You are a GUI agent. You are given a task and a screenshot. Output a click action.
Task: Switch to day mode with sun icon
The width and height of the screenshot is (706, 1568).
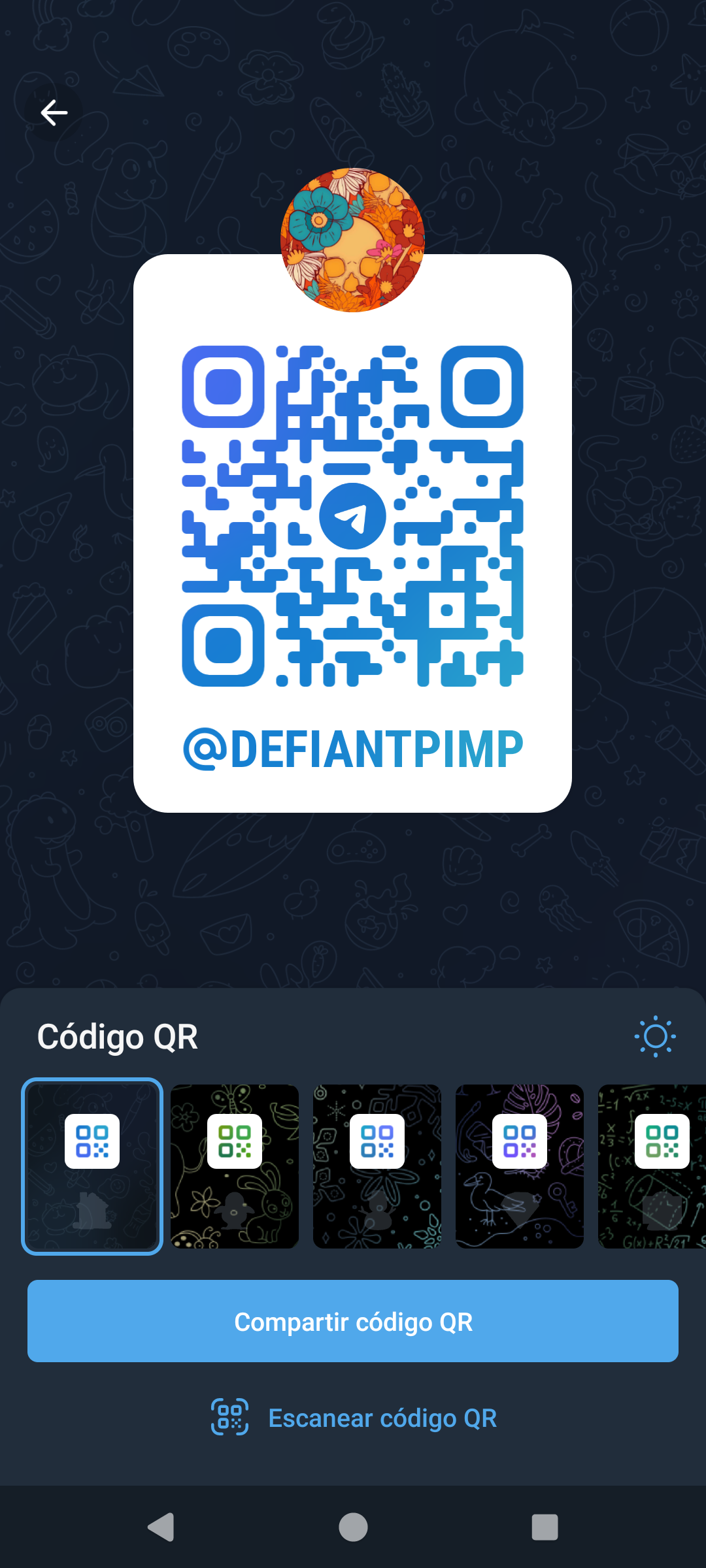pyautogui.click(x=655, y=1037)
